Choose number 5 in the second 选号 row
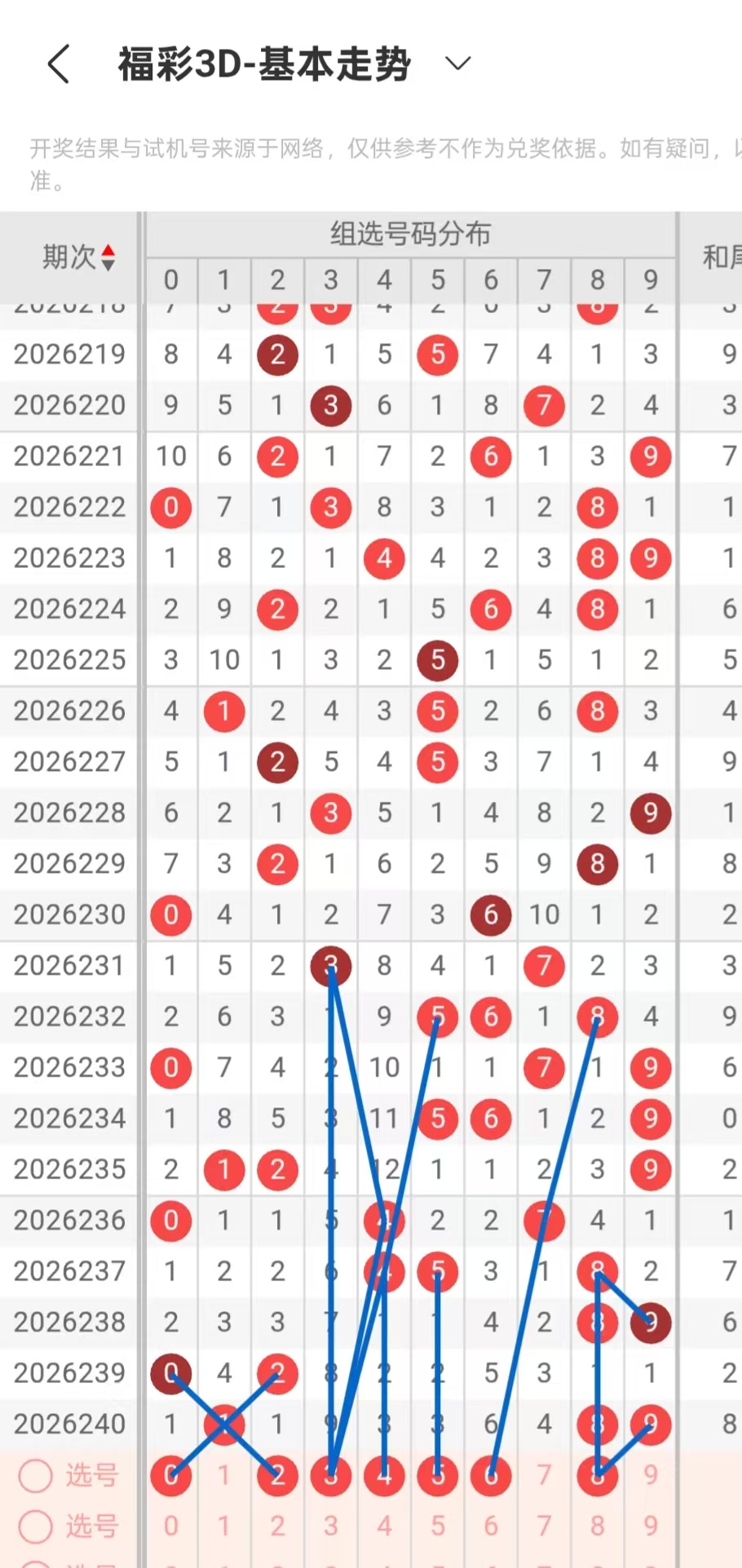Image resolution: width=742 pixels, height=1568 pixels. pos(438,1526)
